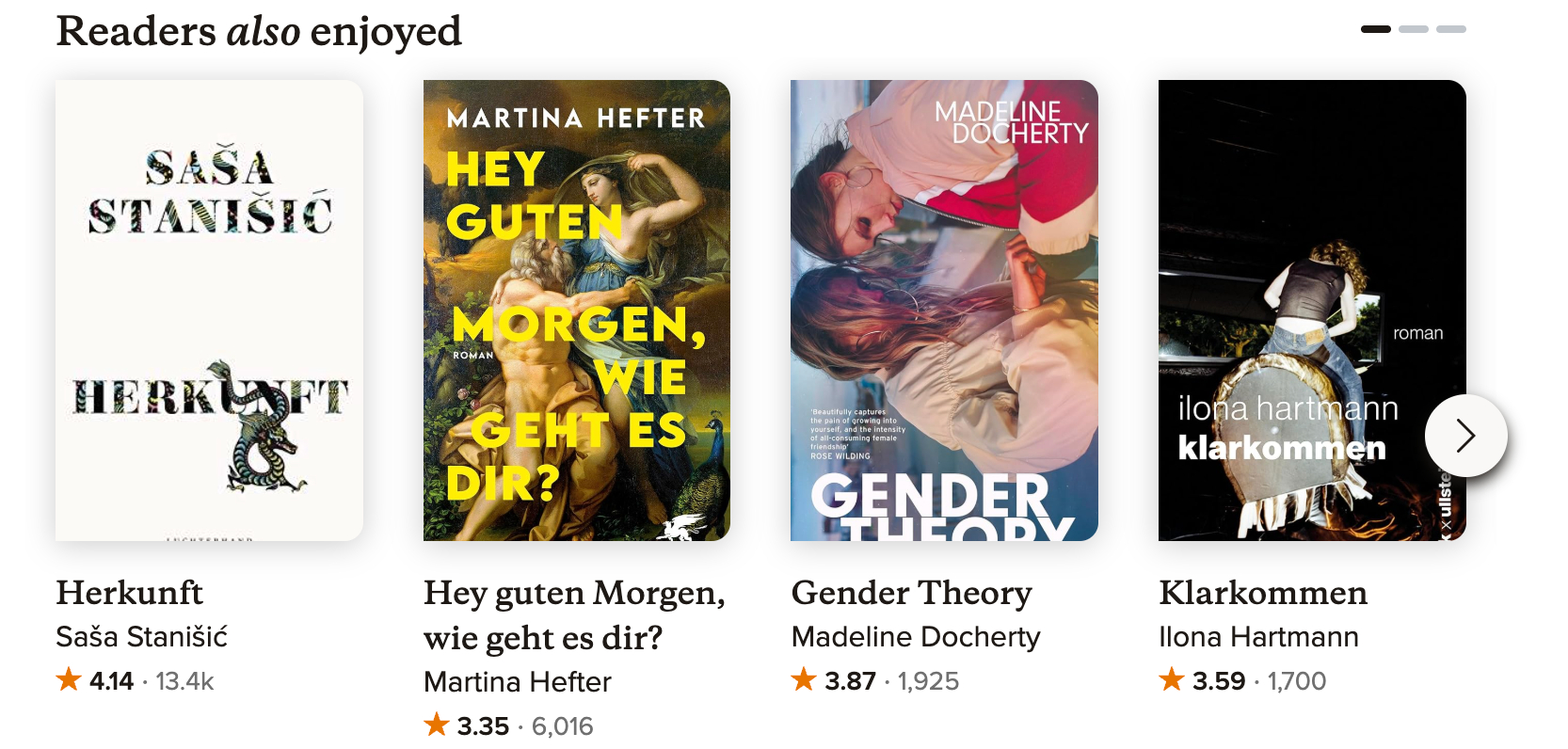The height and width of the screenshot is (749, 1568).
Task: Open Hey guten Morgen book cover
Action: click(576, 311)
